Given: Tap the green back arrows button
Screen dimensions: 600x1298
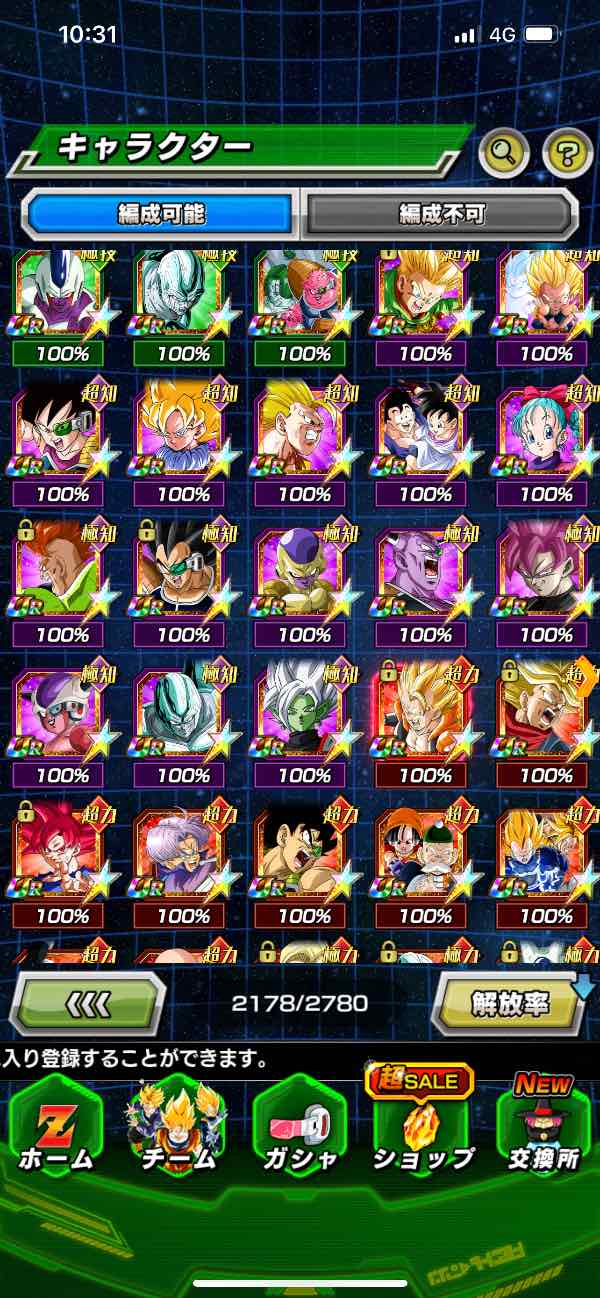Looking at the screenshot, I should click(x=87, y=1003).
